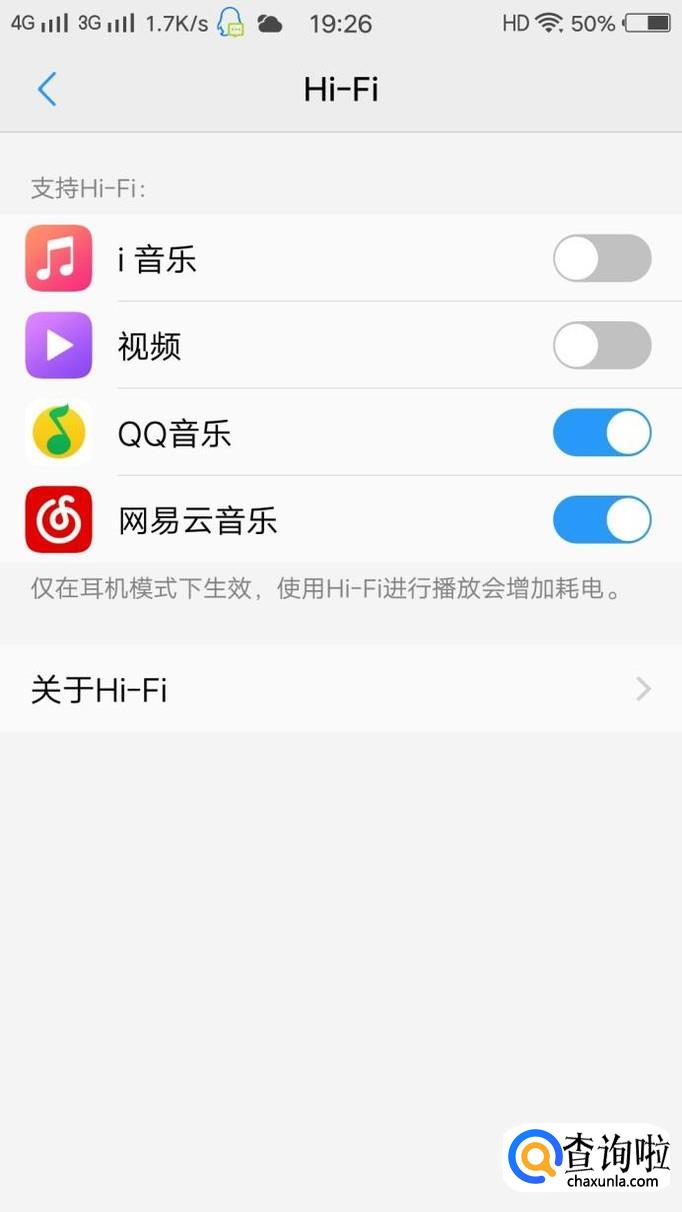The image size is (682, 1212).
Task: Enable Hi-Fi for i 音乐
Action: tap(602, 259)
